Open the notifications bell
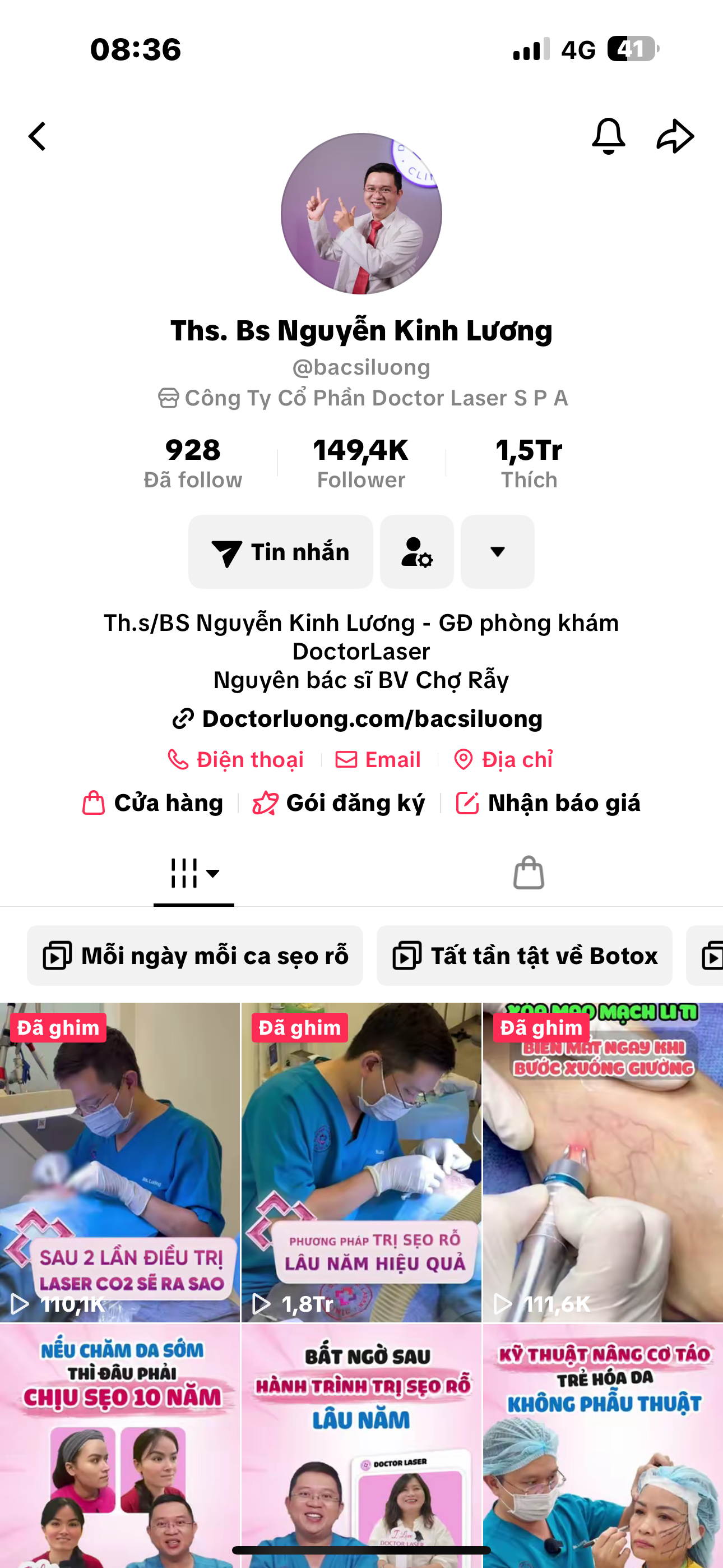The width and height of the screenshot is (723, 1568). (608, 136)
